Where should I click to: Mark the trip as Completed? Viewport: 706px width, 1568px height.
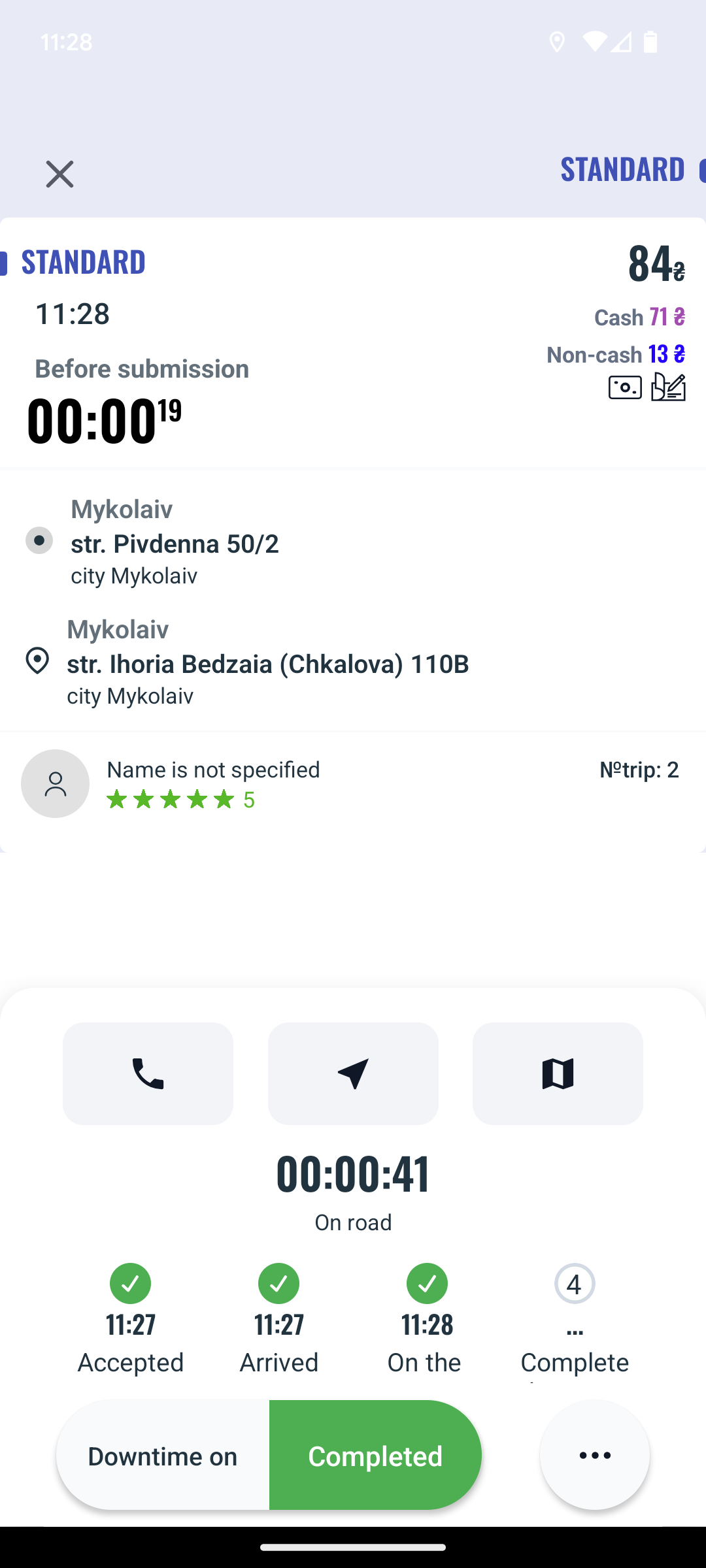375,1455
